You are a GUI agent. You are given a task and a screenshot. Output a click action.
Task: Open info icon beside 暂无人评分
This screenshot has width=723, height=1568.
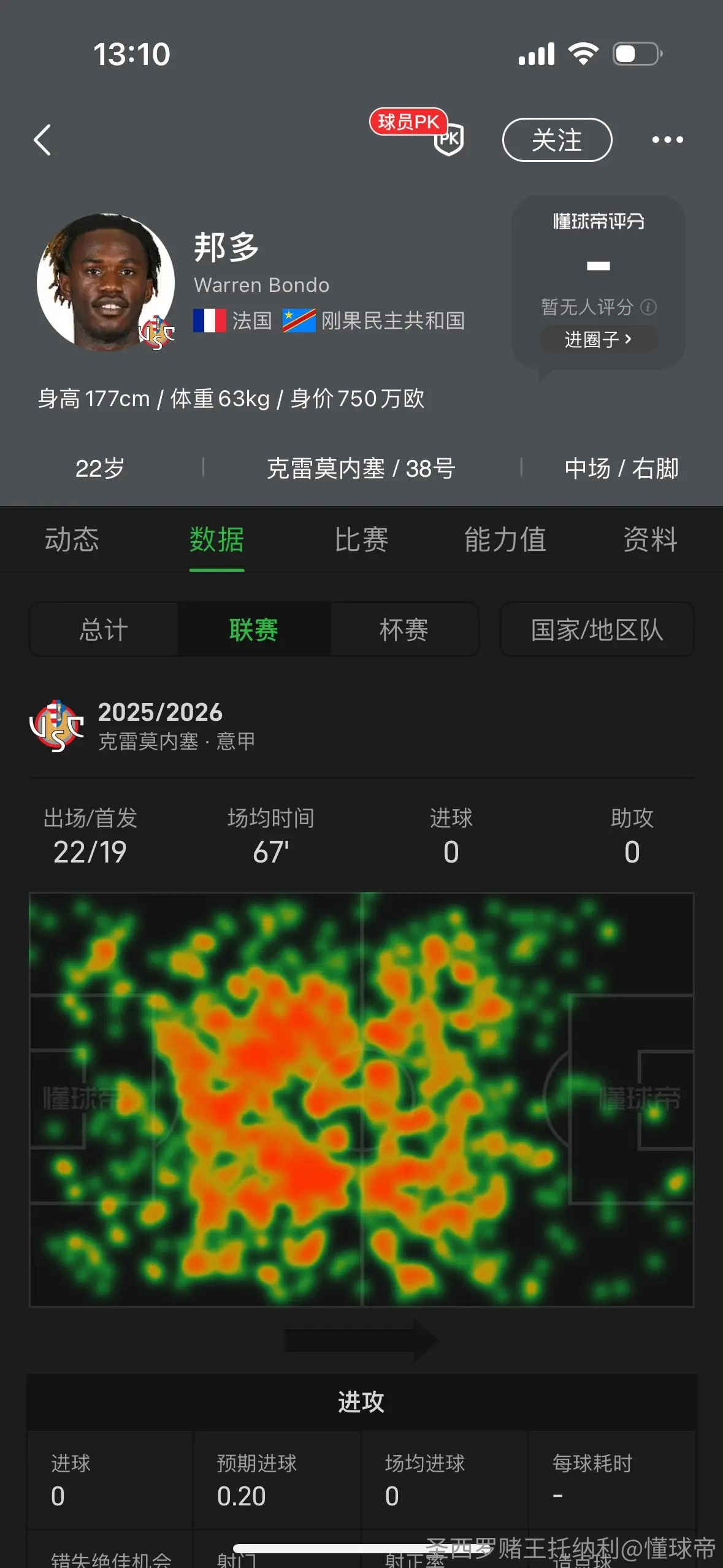[x=648, y=307]
